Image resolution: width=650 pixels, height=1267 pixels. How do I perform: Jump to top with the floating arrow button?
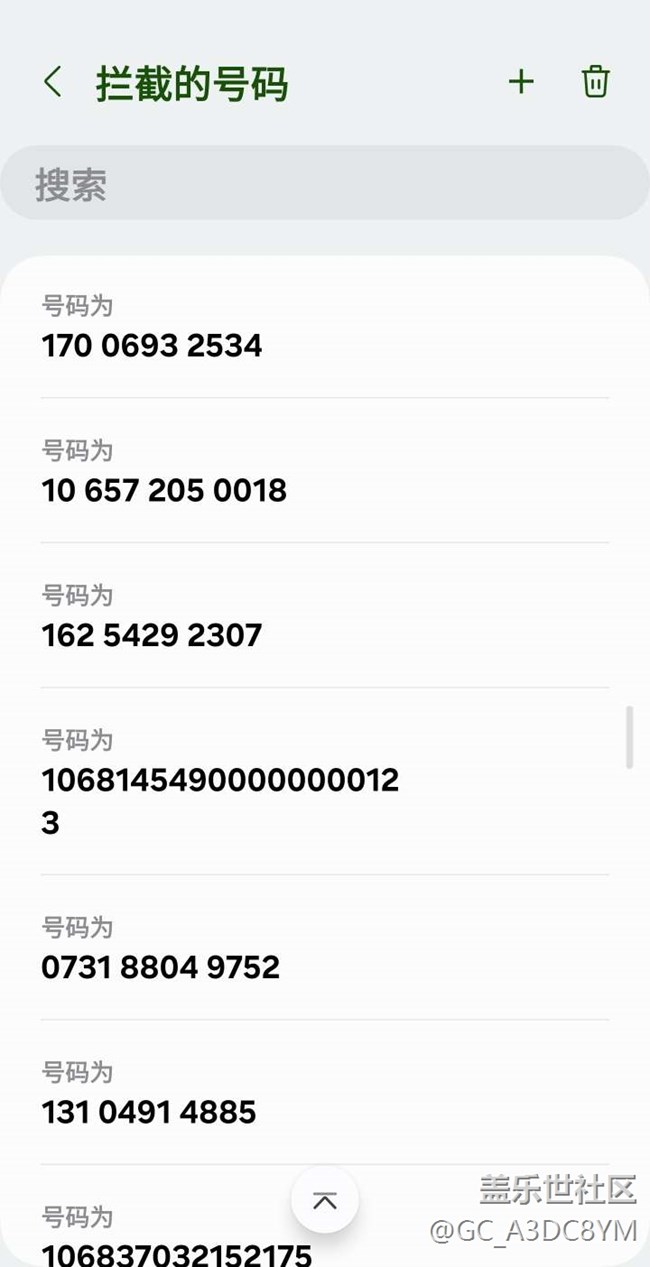(325, 1200)
